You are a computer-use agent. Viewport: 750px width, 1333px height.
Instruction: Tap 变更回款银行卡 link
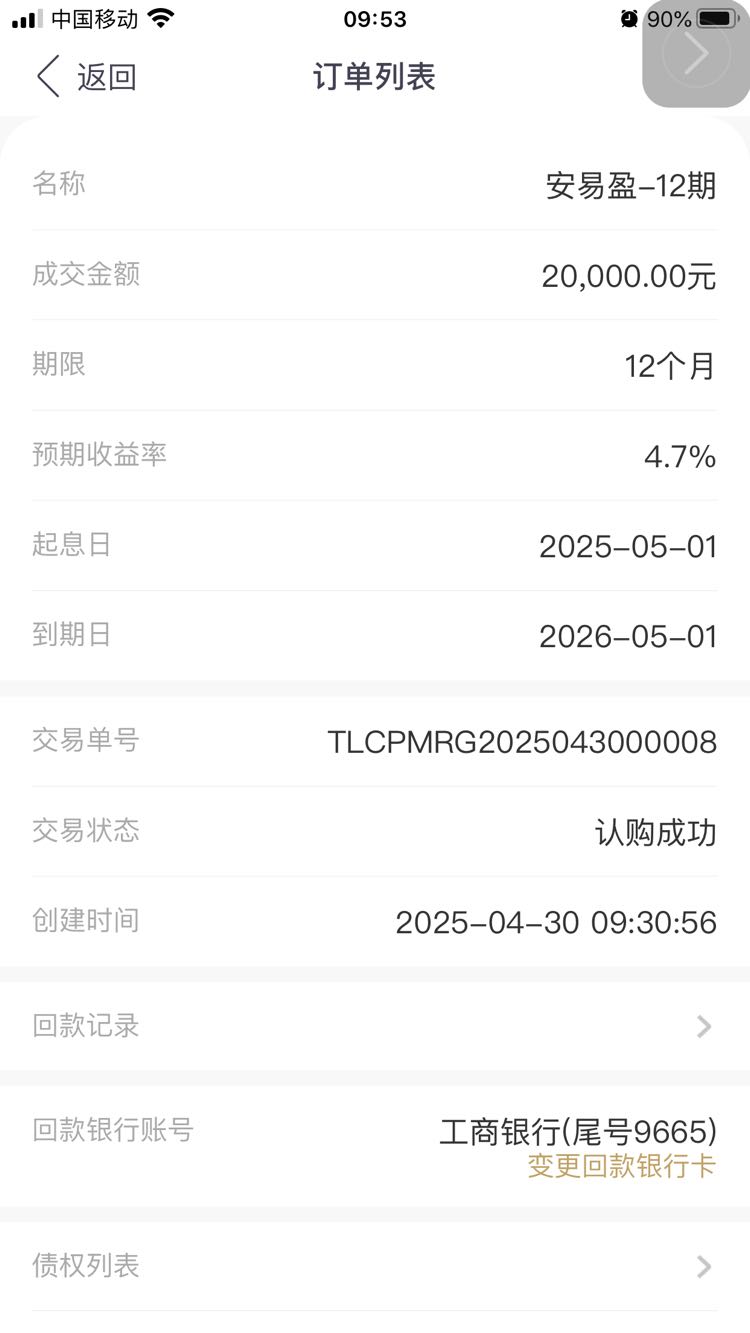pyautogui.click(x=621, y=1166)
